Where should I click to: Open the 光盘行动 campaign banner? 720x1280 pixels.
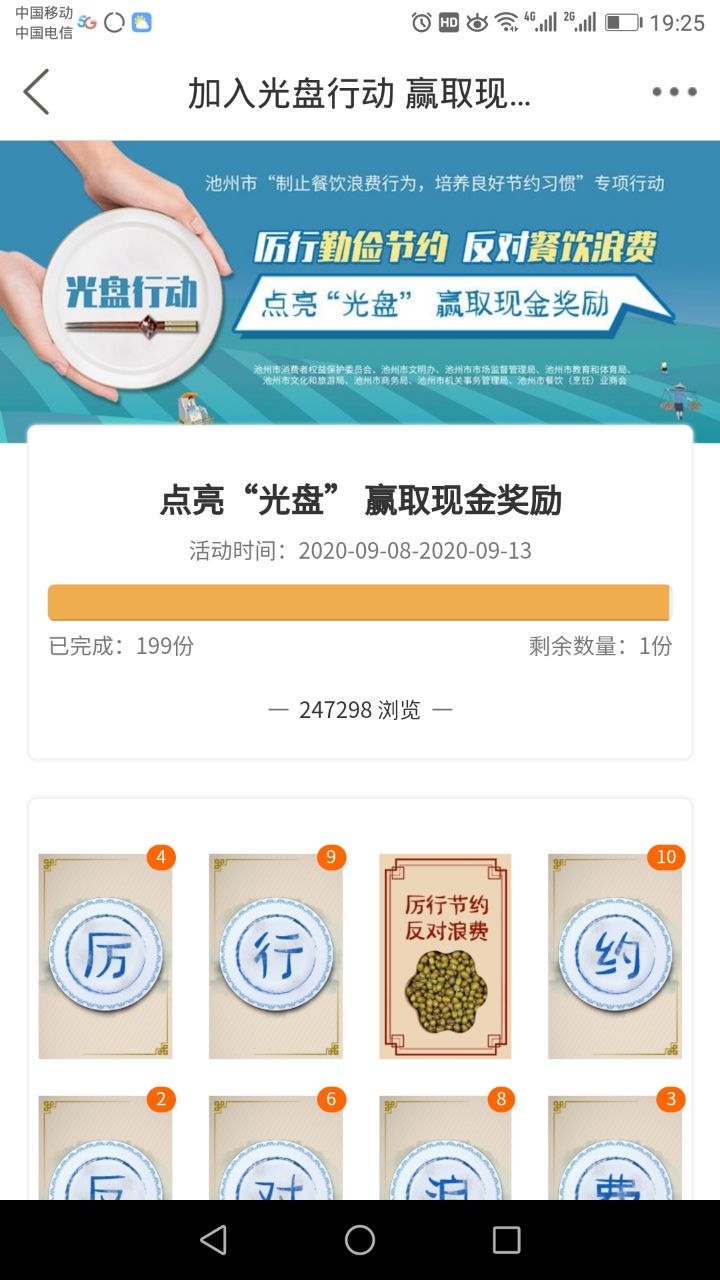click(x=360, y=290)
